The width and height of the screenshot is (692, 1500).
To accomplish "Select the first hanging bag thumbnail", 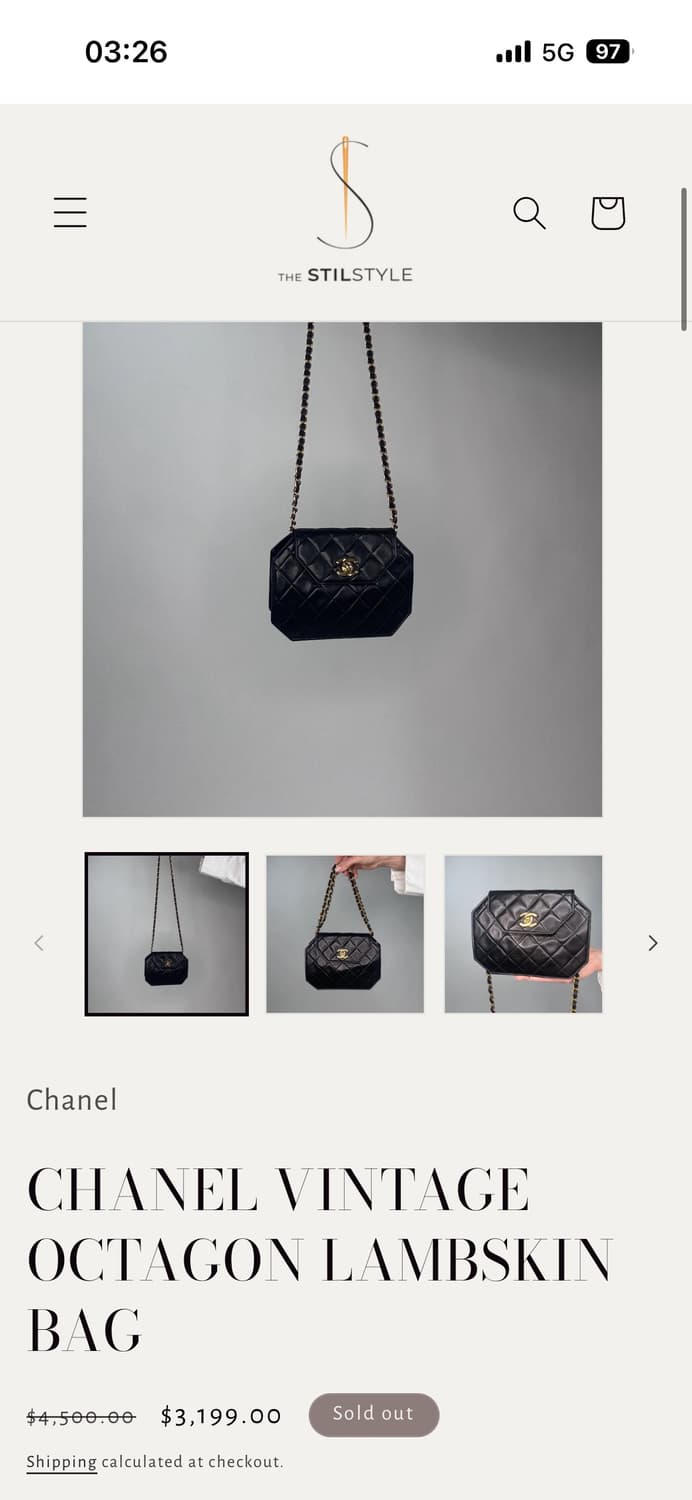I will pos(166,934).
